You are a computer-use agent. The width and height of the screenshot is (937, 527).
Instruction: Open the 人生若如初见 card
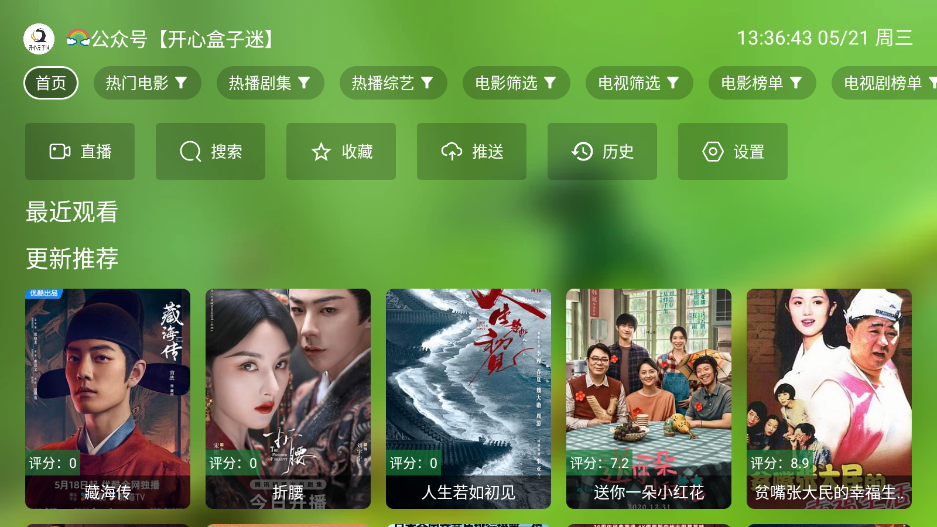click(x=468, y=398)
